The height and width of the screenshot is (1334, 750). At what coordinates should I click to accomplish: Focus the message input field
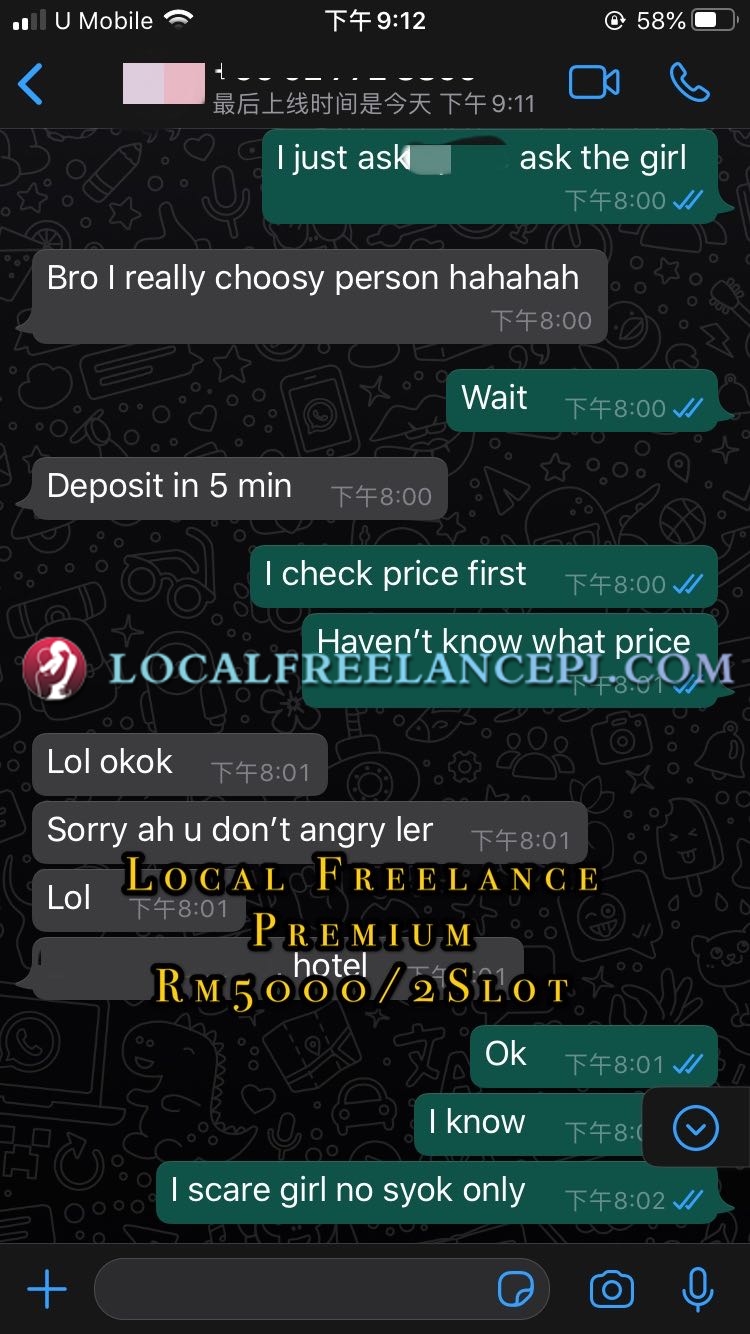[x=290, y=1289]
